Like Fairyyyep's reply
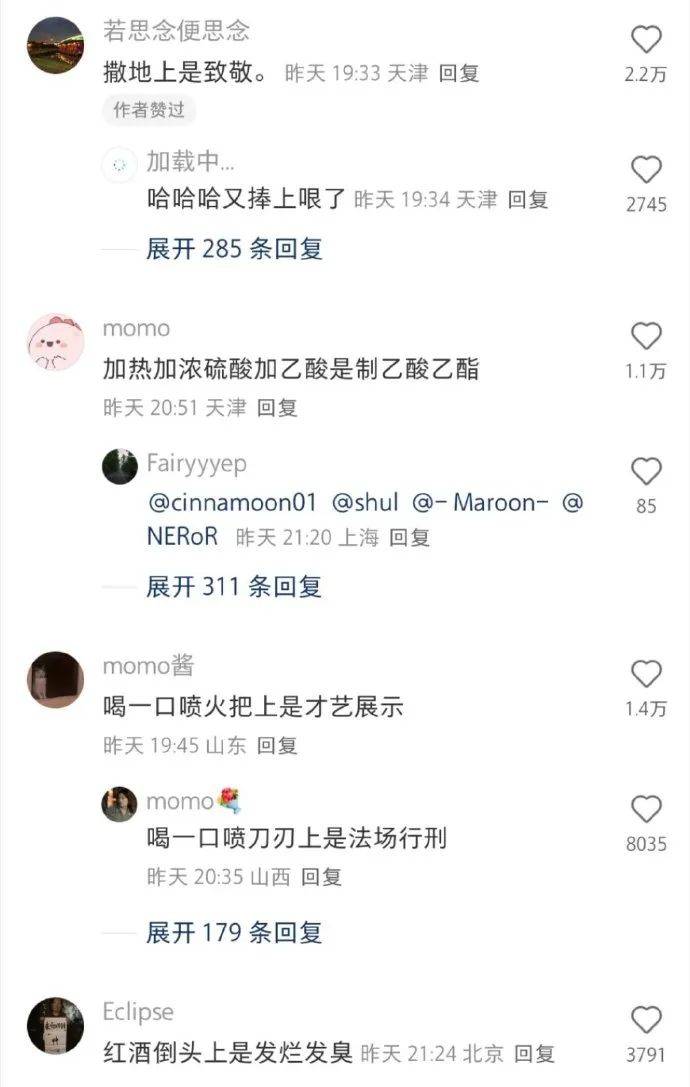The height and width of the screenshot is (1087, 690). [x=647, y=471]
